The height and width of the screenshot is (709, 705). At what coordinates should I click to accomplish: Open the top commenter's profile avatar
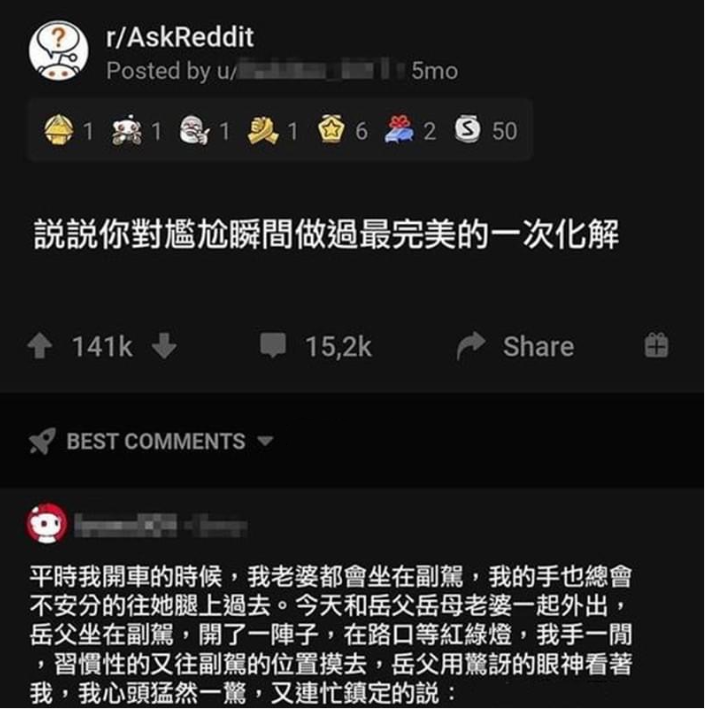pyautogui.click(x=48, y=525)
